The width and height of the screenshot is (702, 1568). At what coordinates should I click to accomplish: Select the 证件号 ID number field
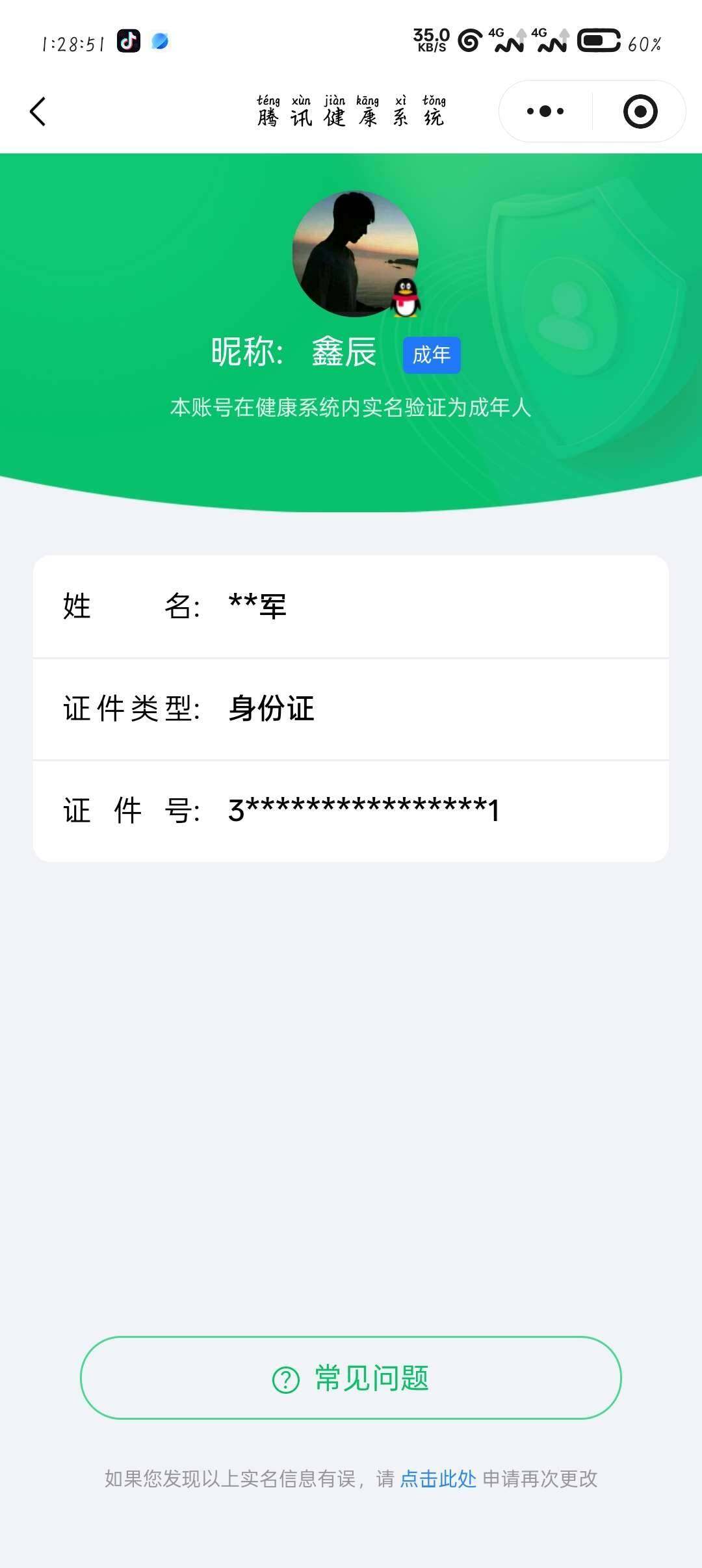[x=351, y=809]
